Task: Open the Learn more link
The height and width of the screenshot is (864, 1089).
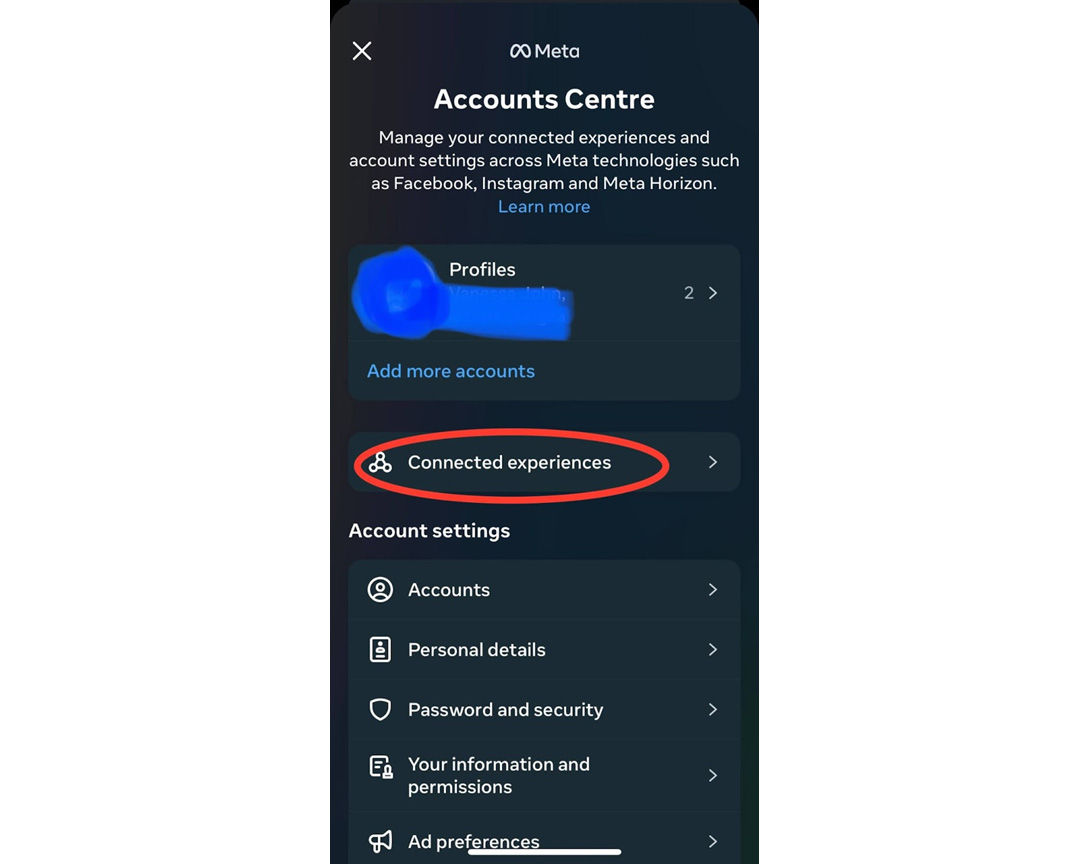Action: [544, 207]
